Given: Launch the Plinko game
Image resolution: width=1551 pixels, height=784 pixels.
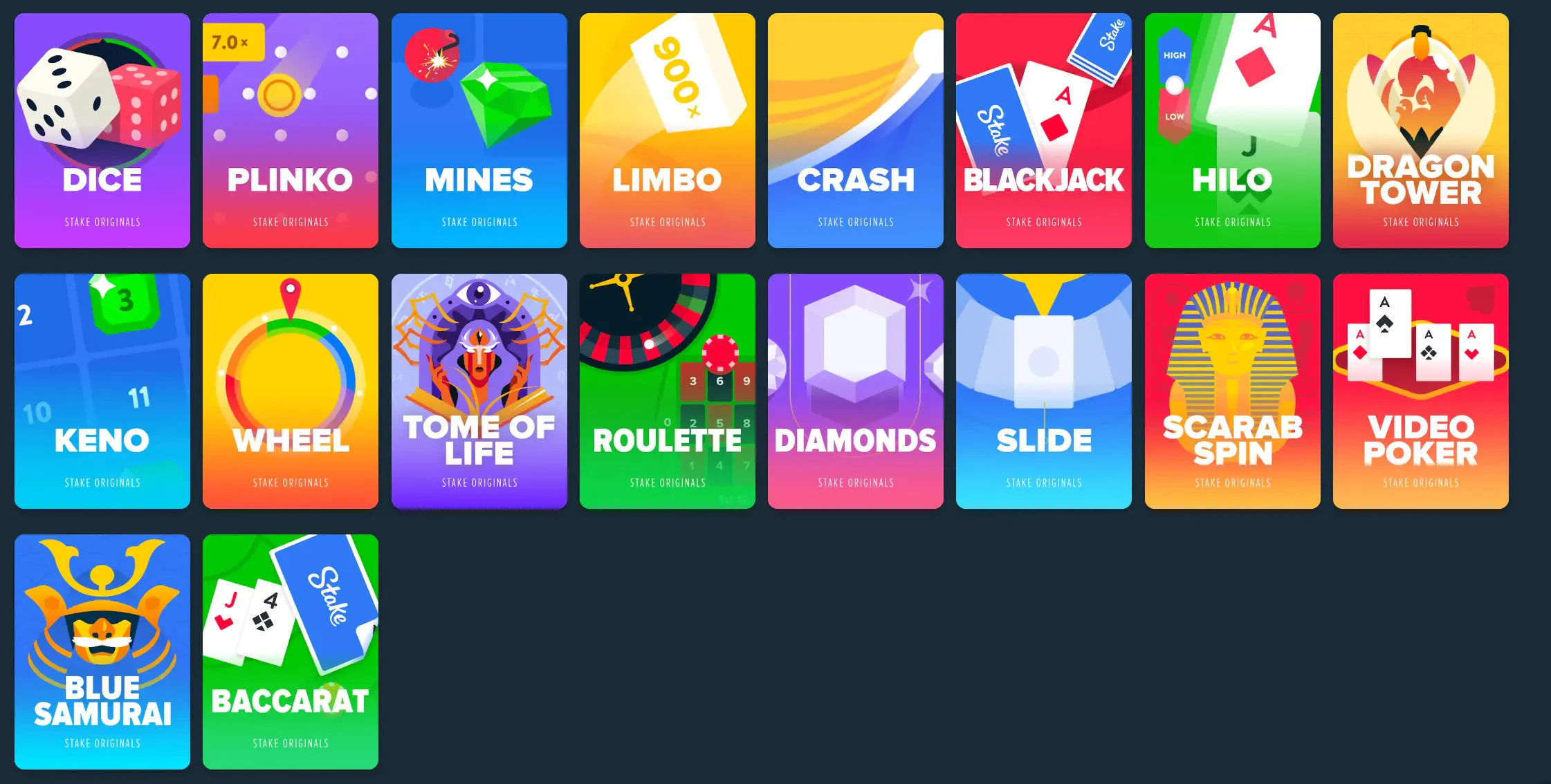Looking at the screenshot, I should (x=291, y=131).
